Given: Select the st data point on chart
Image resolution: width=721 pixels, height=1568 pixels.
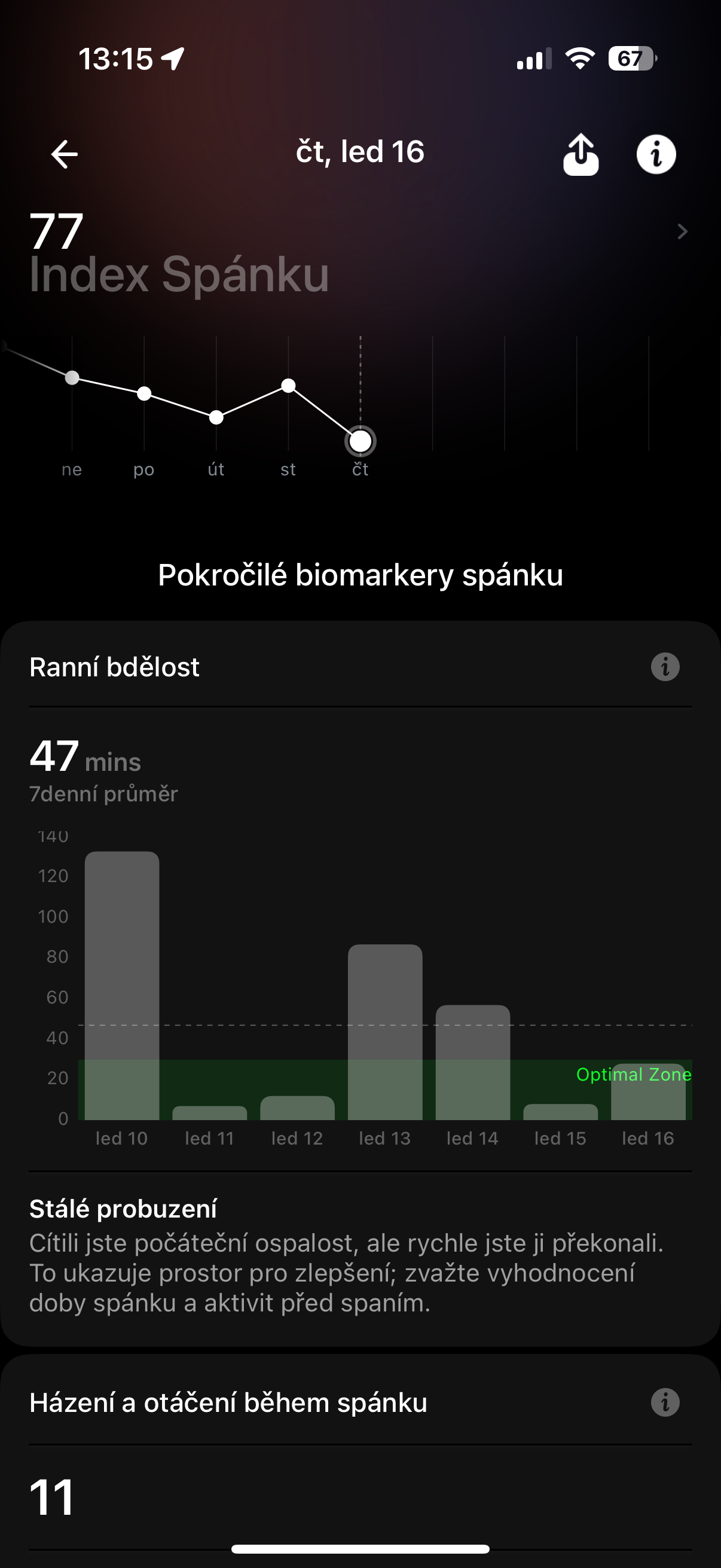Looking at the screenshot, I should 288,386.
